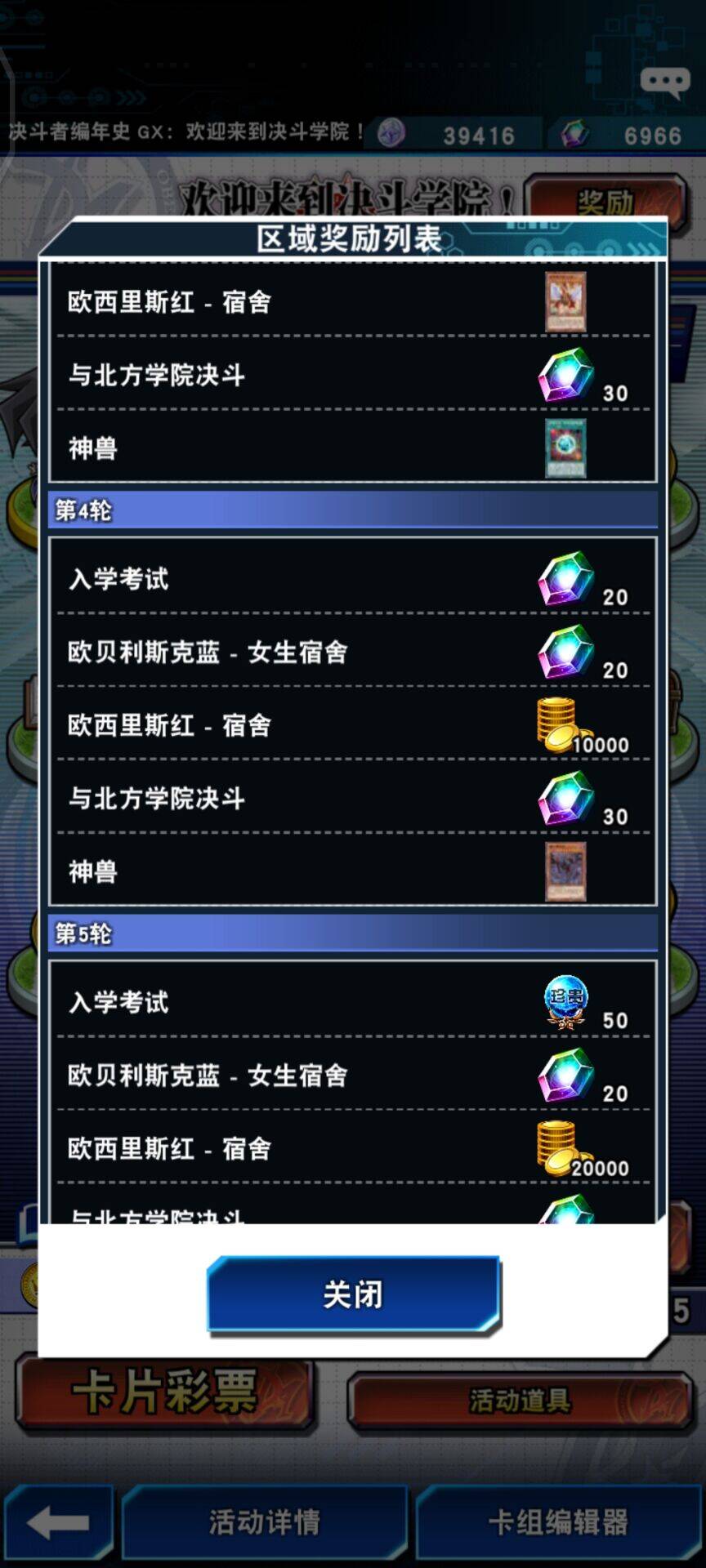
Task: Open 活动详情 event details
Action: 264,1523
